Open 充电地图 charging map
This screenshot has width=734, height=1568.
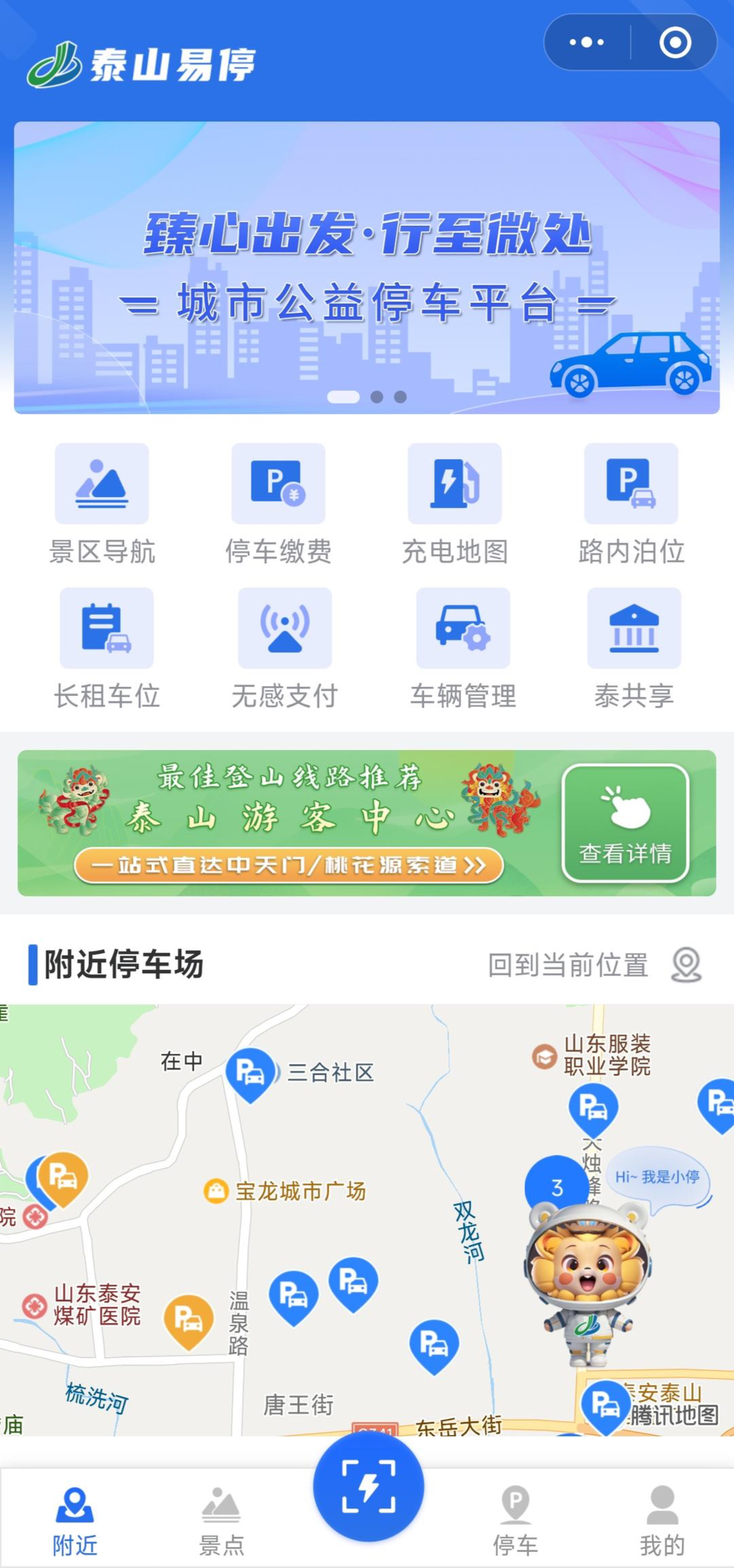(454, 504)
